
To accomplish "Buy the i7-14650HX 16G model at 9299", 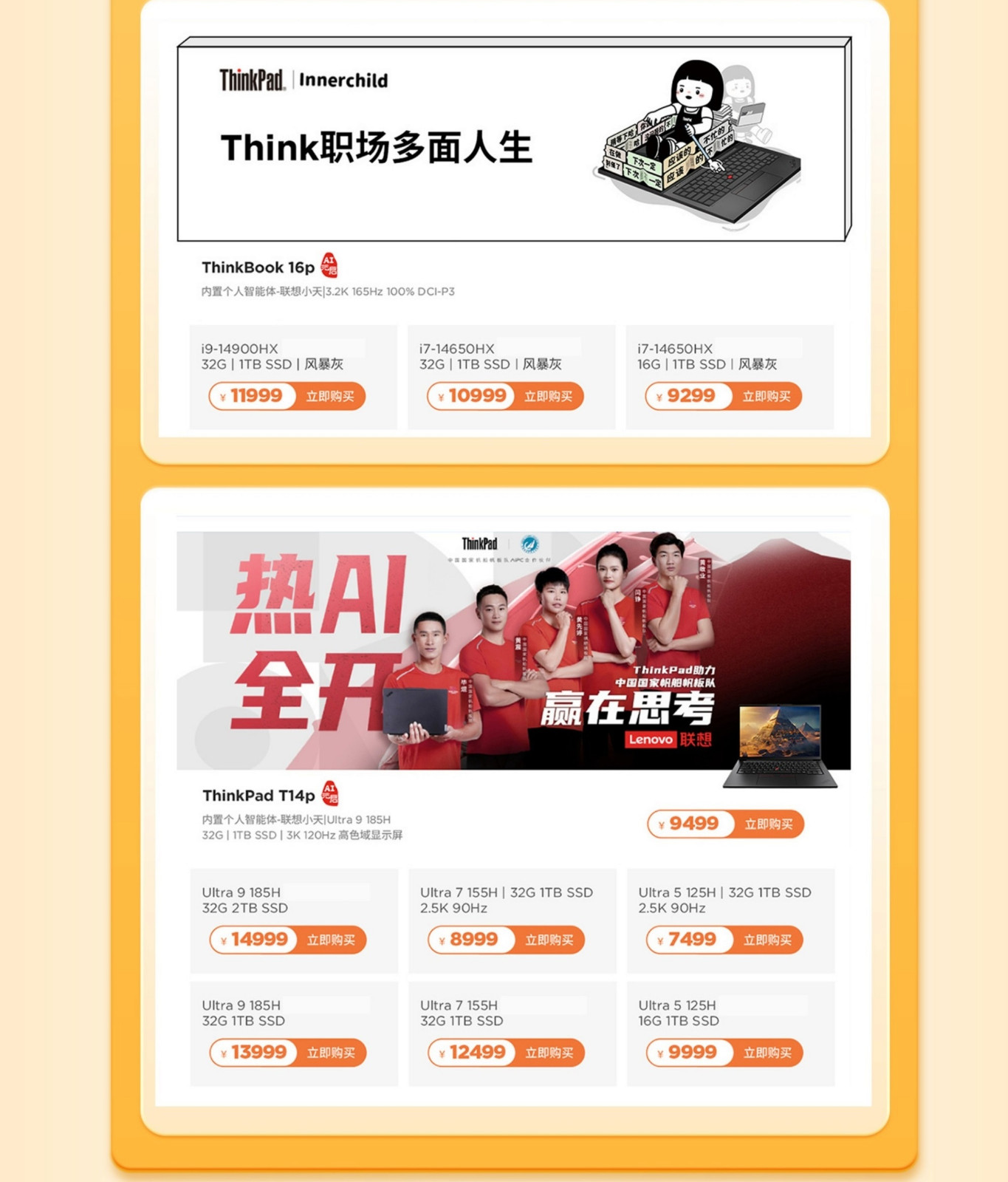I will [766, 397].
